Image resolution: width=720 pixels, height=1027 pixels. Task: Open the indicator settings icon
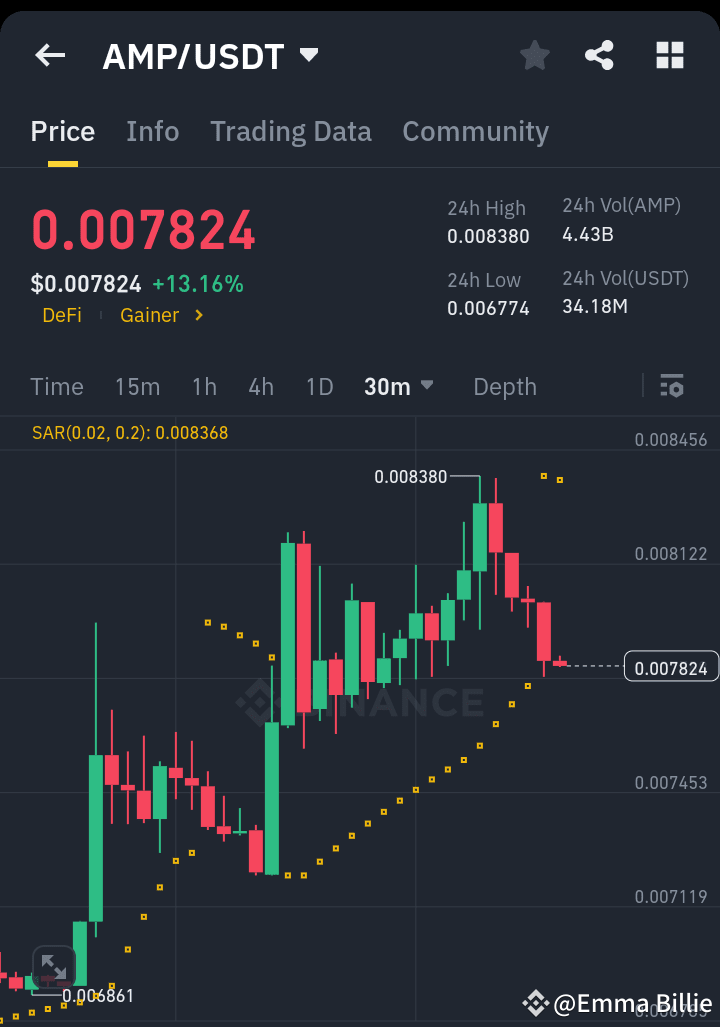[x=672, y=386]
